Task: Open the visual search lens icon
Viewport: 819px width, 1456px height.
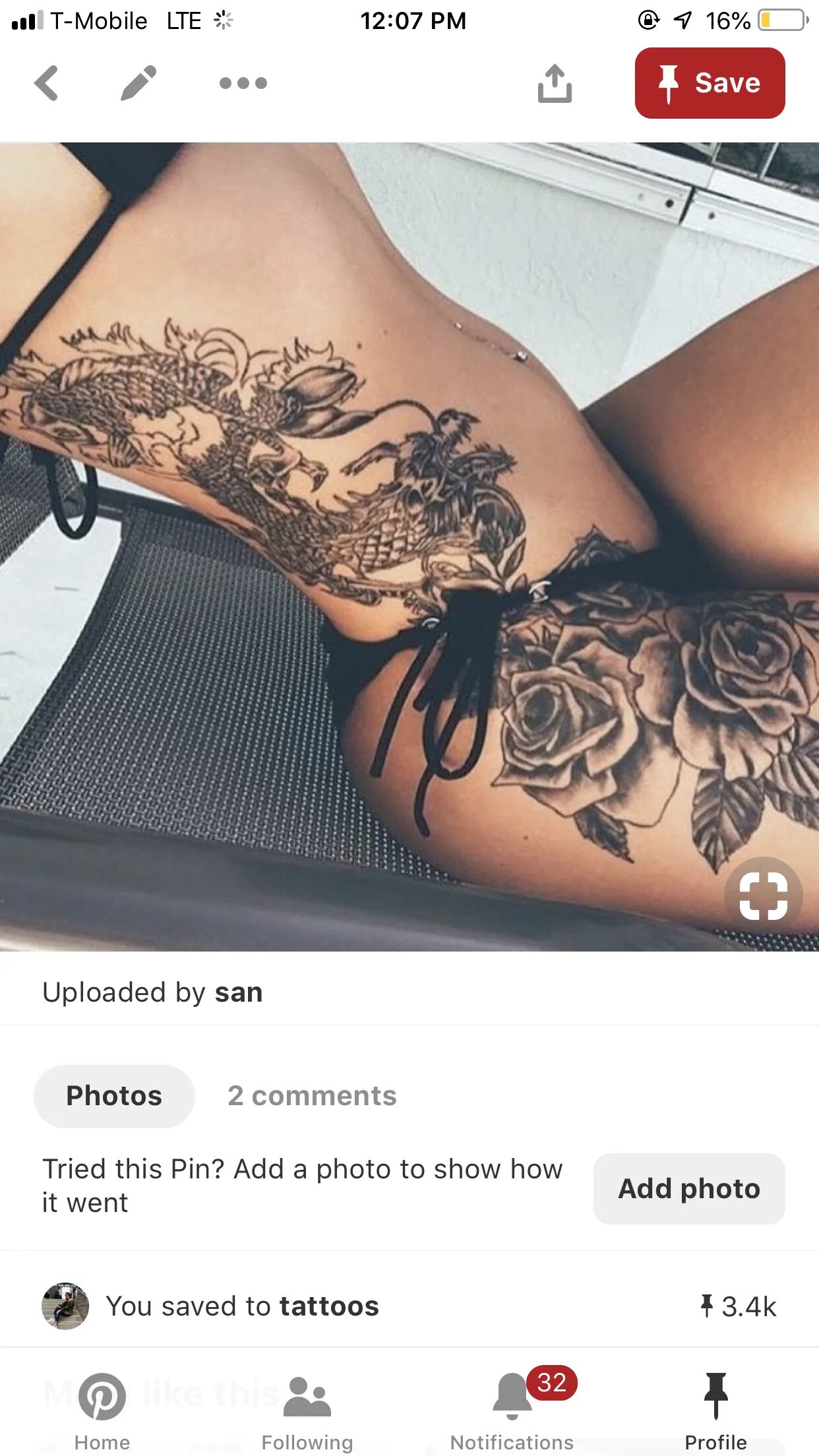Action: tap(763, 895)
